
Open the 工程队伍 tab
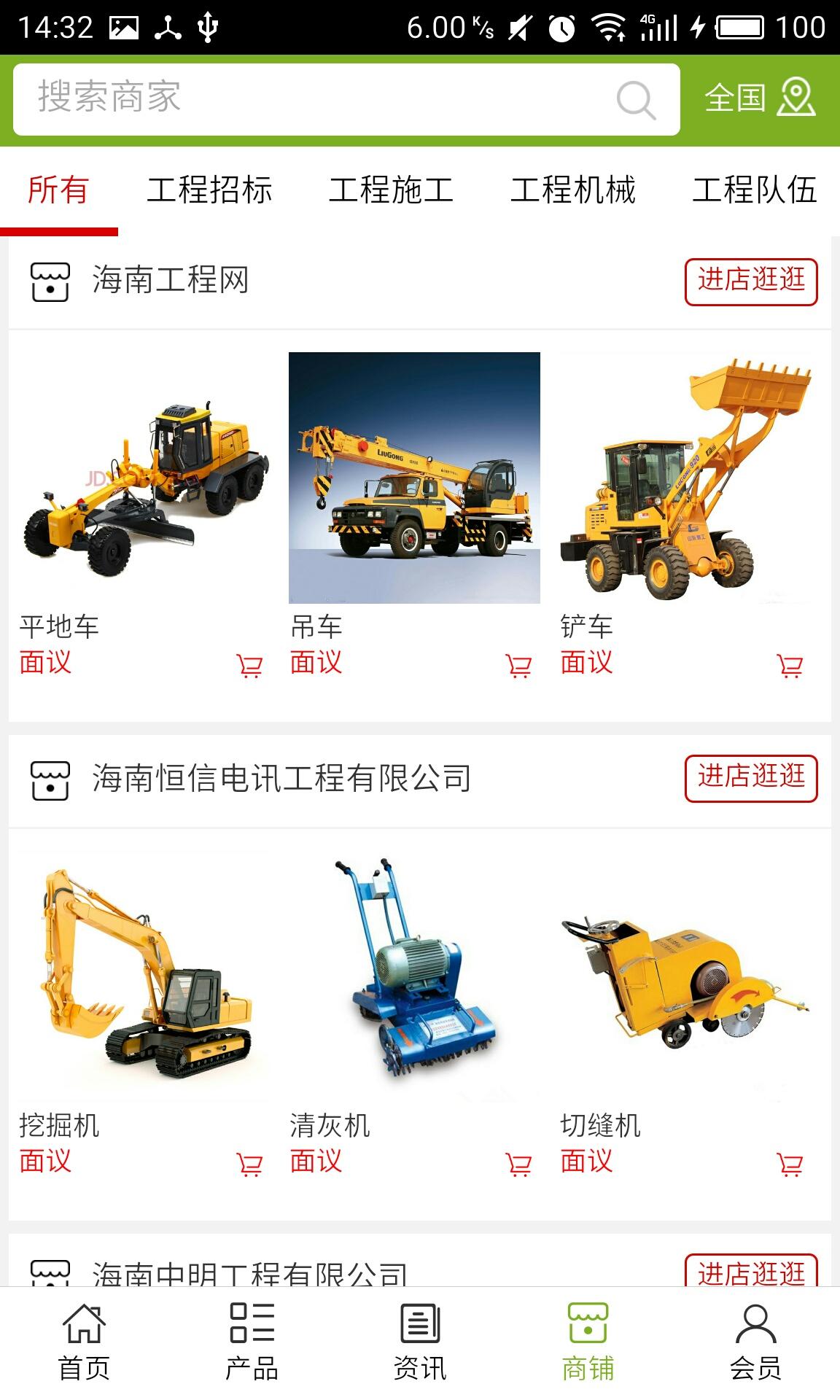tap(754, 190)
